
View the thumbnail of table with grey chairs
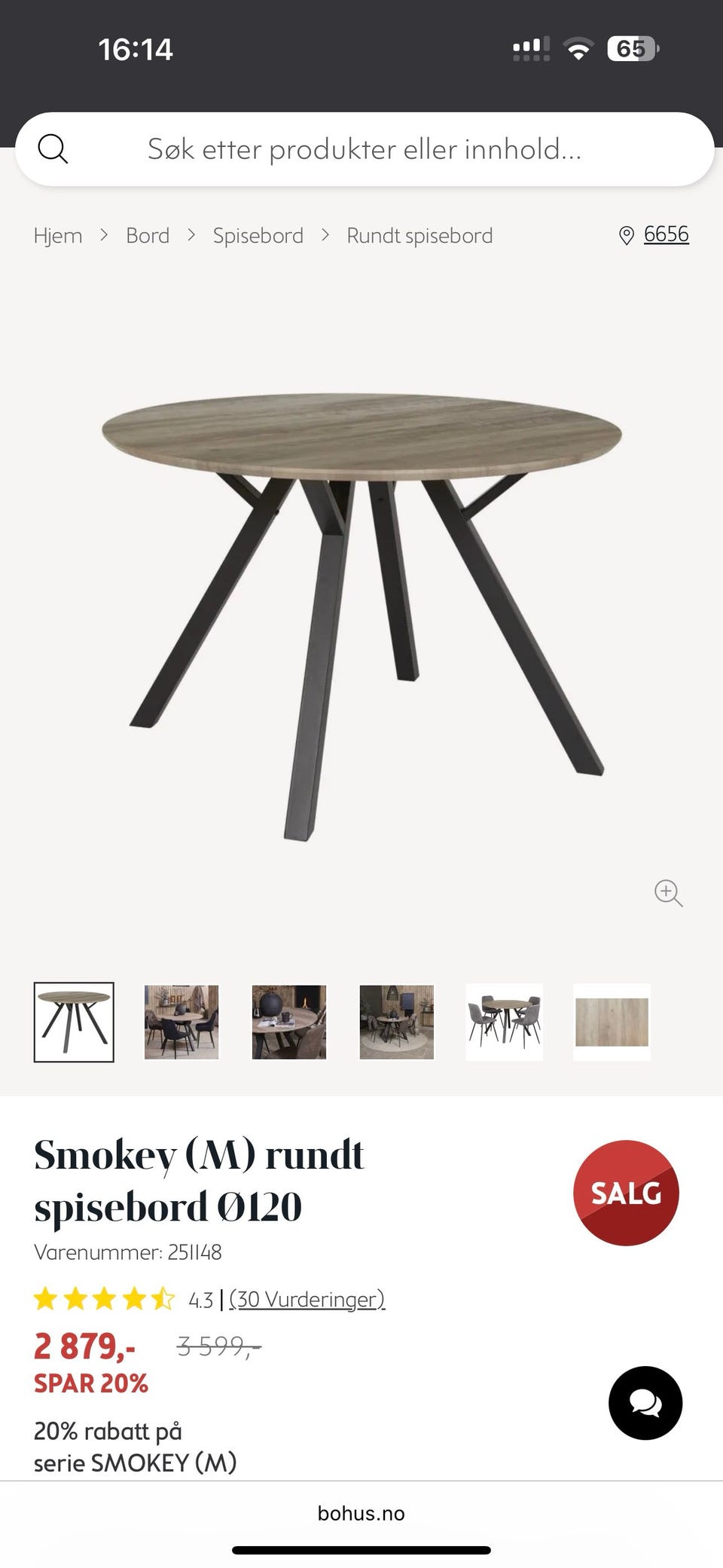pos(505,1022)
